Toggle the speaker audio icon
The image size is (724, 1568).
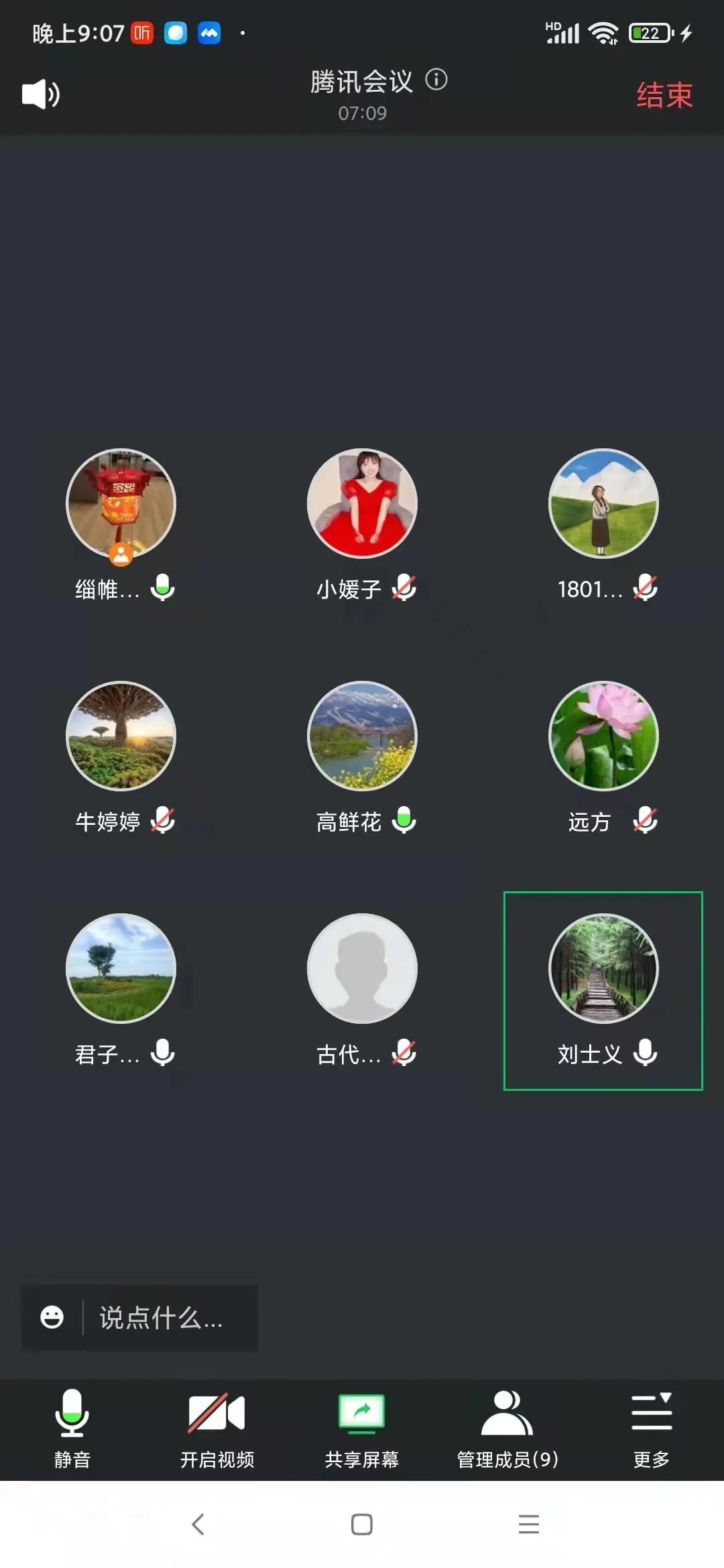click(x=41, y=94)
